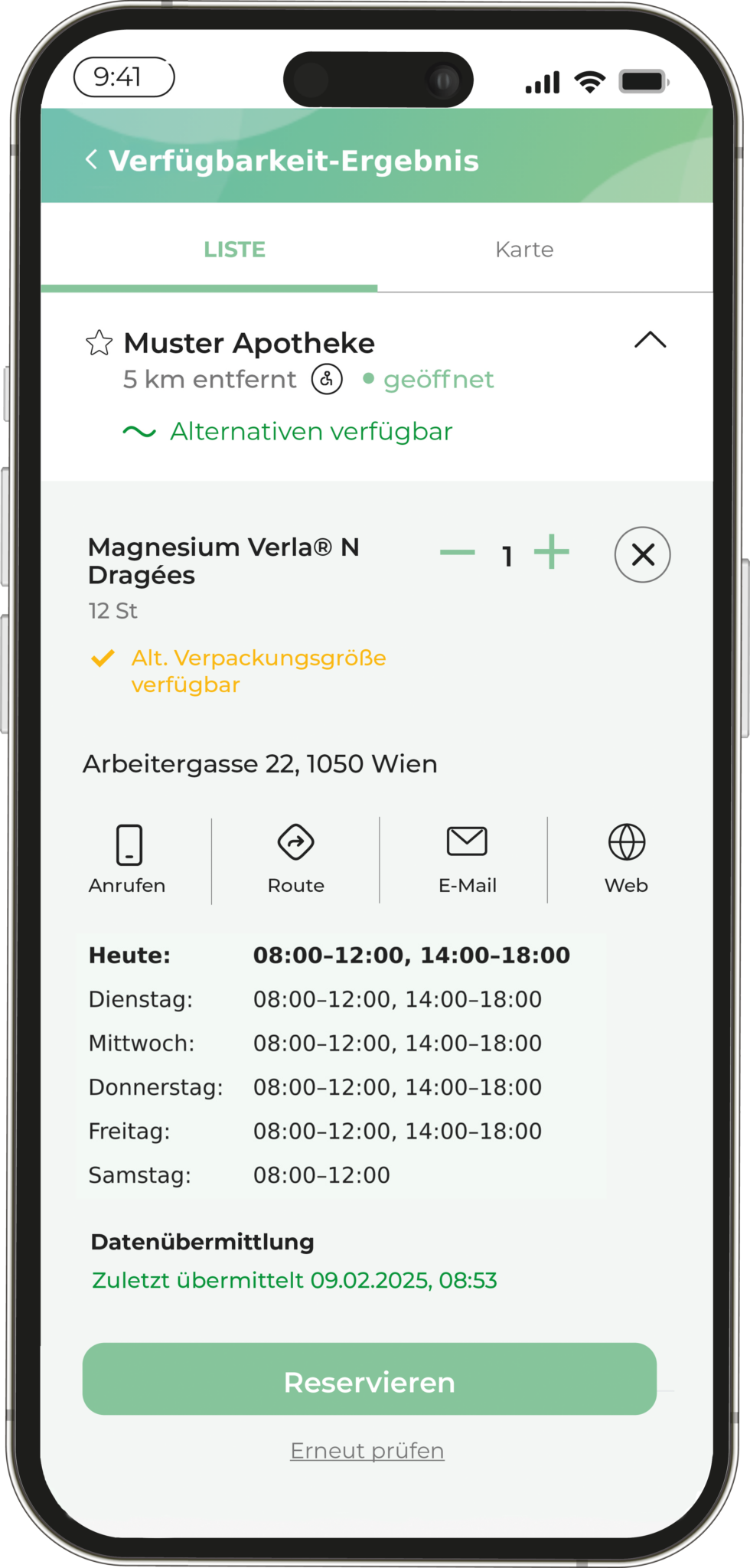
Task: Tap the wheelchair accessibility icon
Action: coord(327,378)
